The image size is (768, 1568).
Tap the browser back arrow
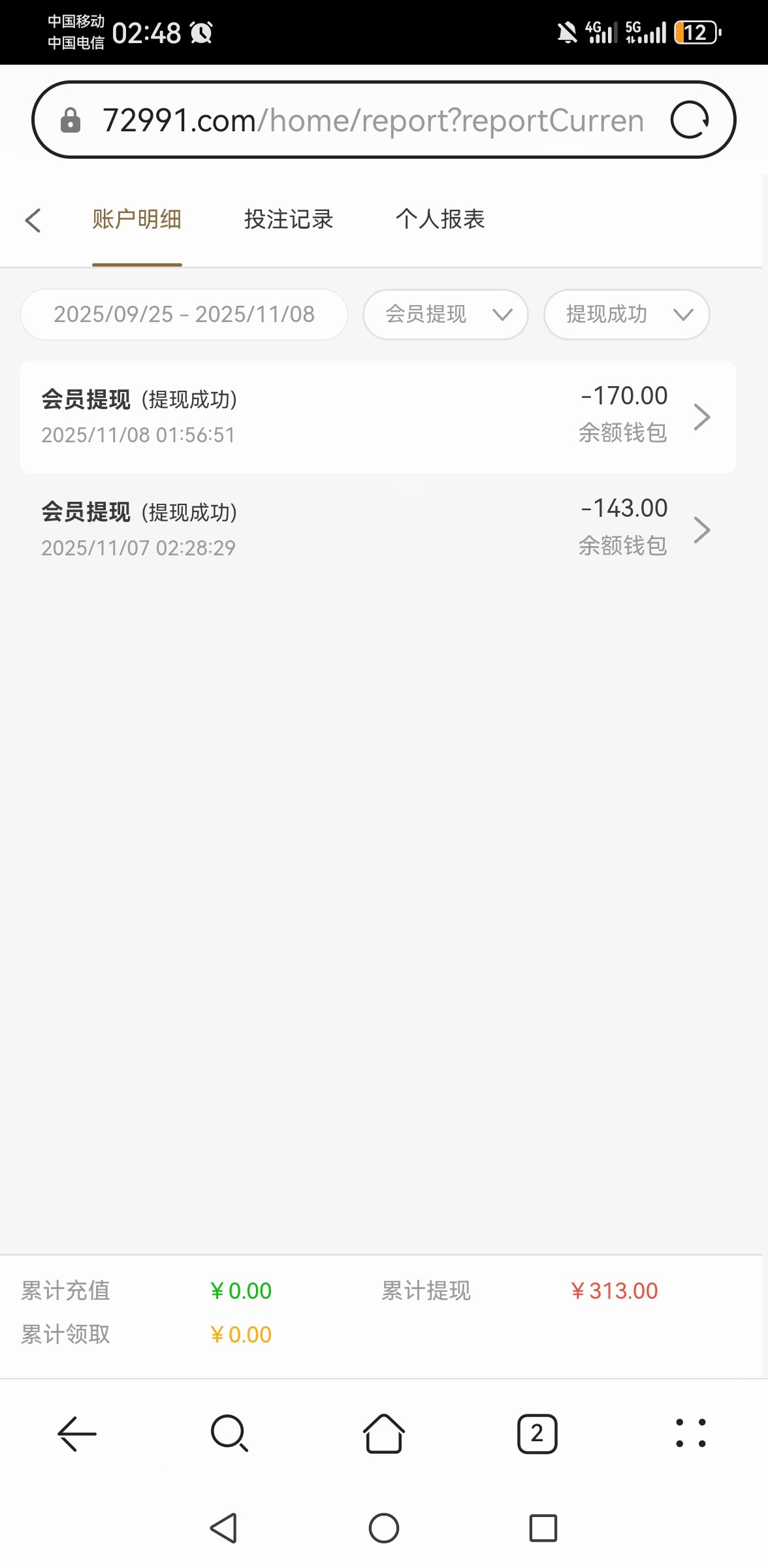click(x=77, y=1433)
